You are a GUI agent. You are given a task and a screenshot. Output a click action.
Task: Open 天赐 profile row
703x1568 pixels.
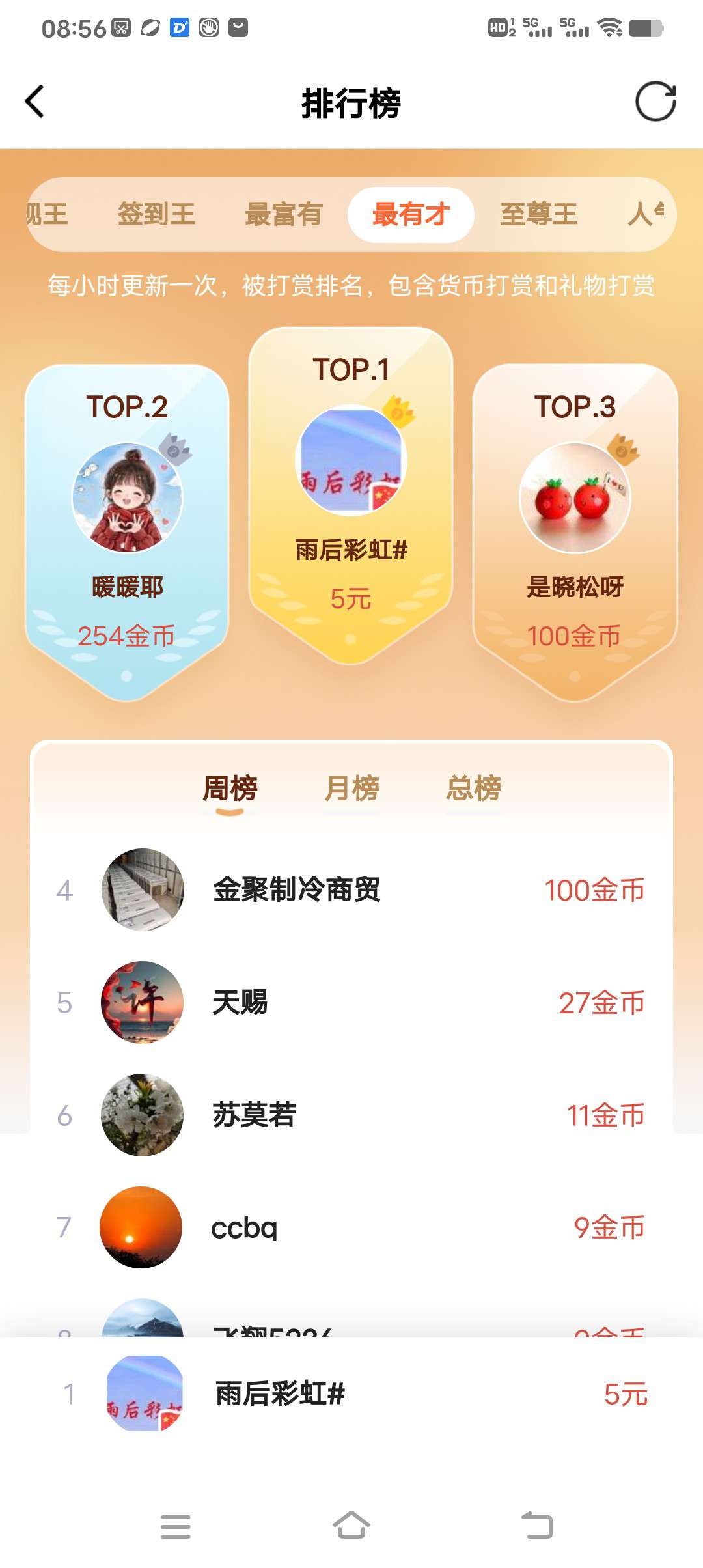click(x=351, y=1002)
